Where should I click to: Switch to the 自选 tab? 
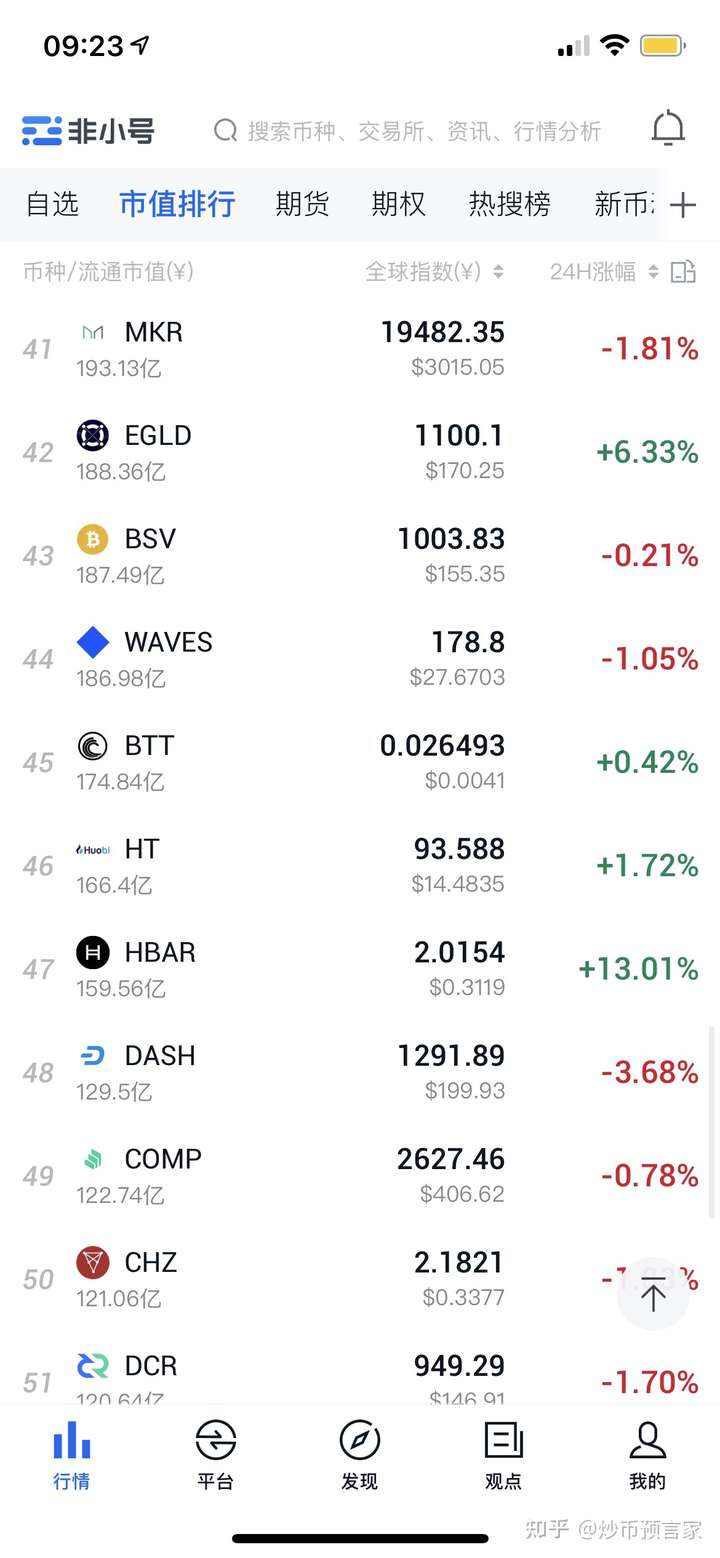point(52,204)
